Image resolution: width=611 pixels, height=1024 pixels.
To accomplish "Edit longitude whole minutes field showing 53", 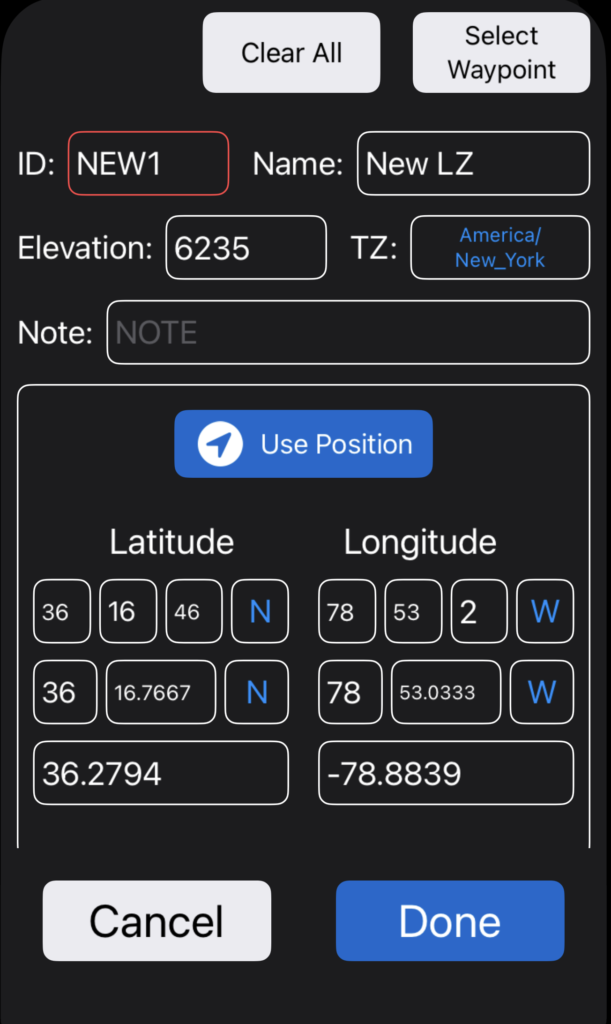I will (x=413, y=611).
